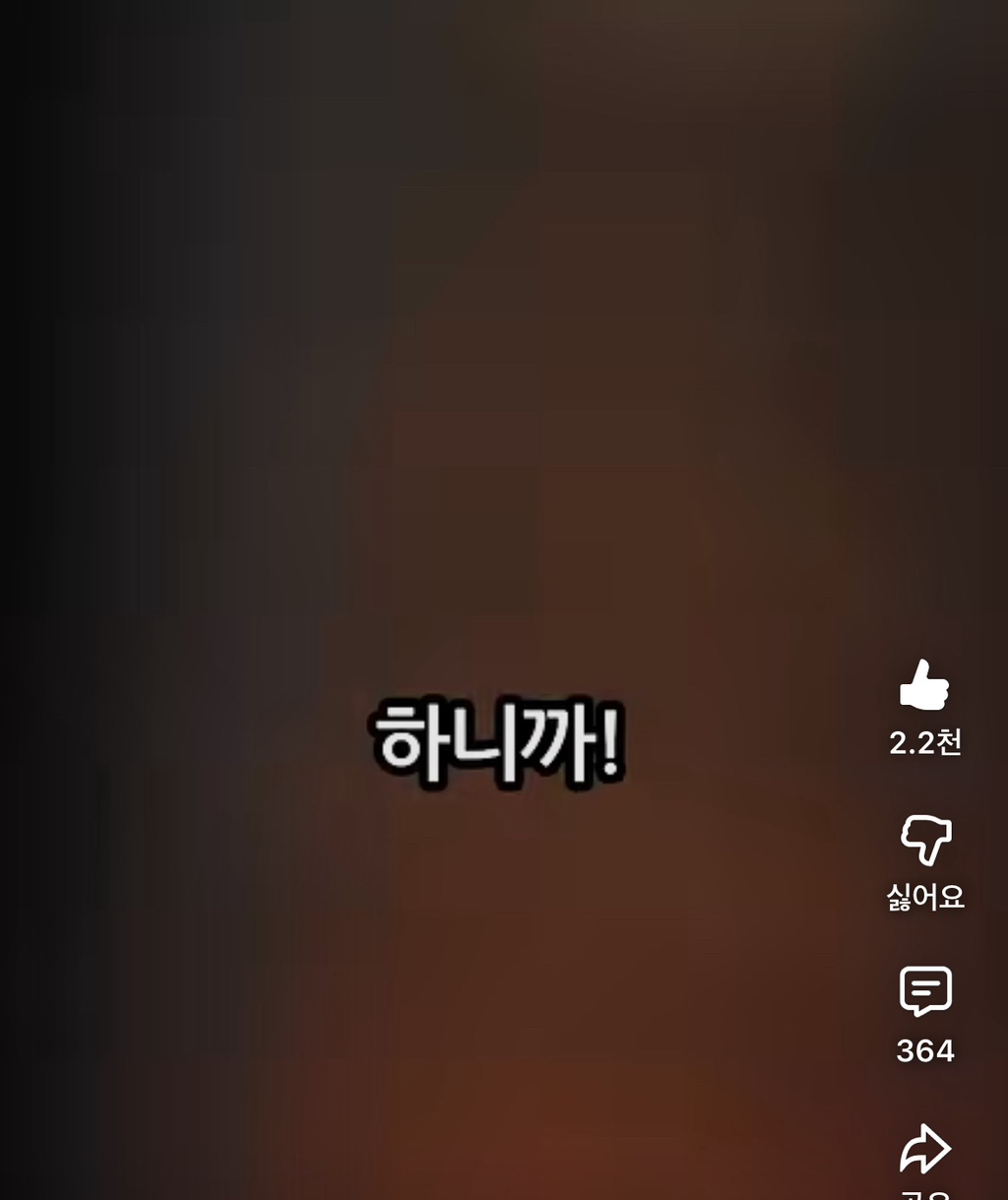Viewport: 1008px width, 1200px height.
Task: Select the like counter to view likers
Action: [923, 742]
